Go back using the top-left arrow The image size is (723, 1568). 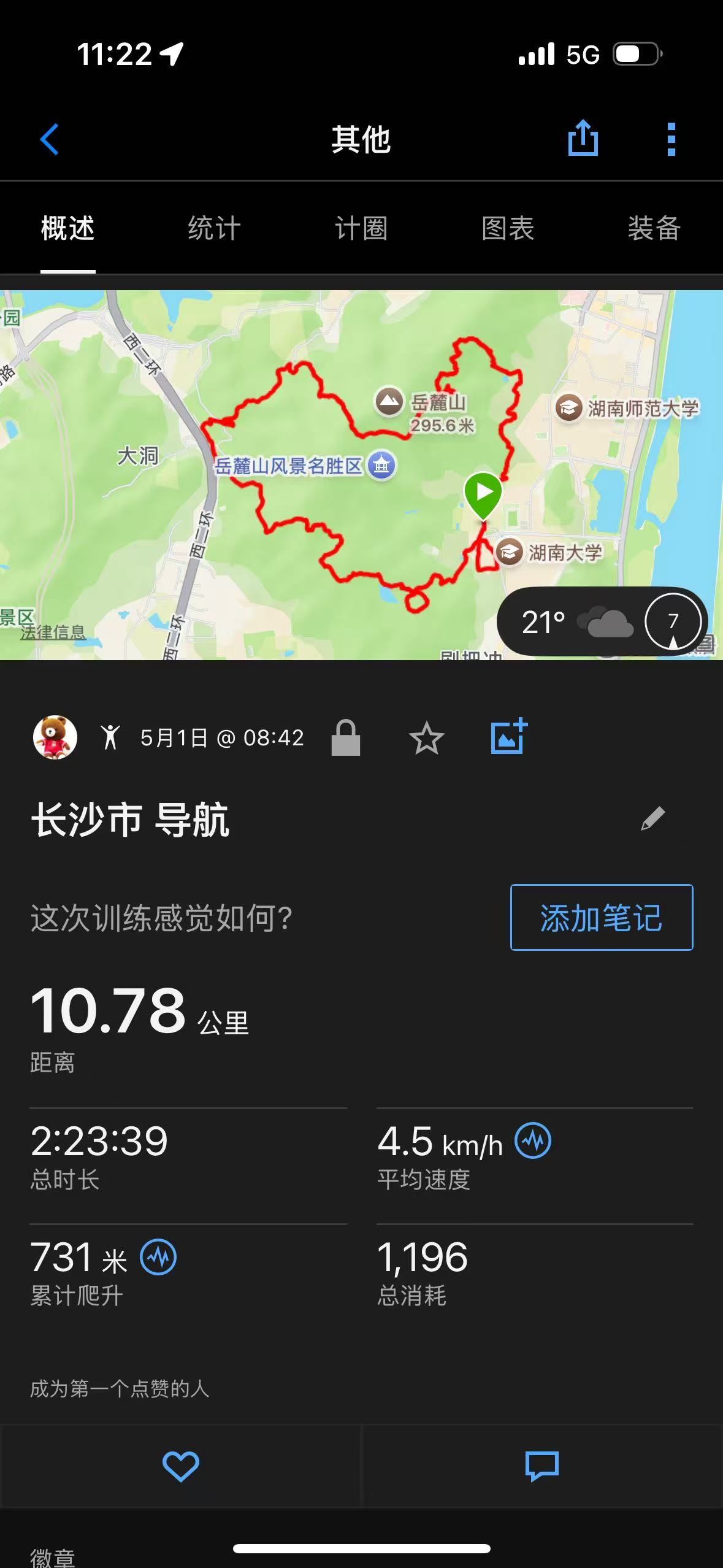(50, 140)
